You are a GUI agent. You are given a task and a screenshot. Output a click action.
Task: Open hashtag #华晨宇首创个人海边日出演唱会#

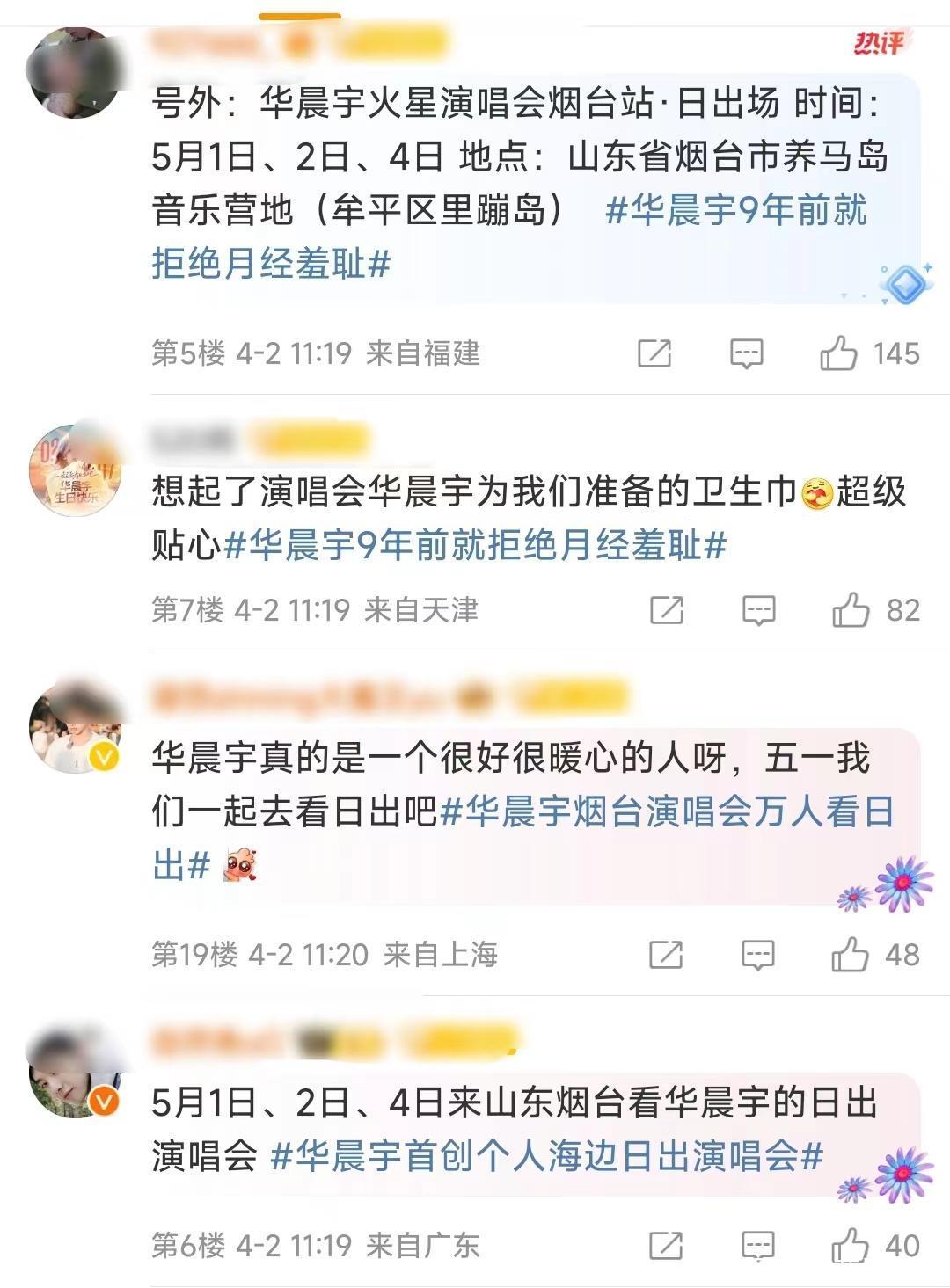tap(546, 1155)
